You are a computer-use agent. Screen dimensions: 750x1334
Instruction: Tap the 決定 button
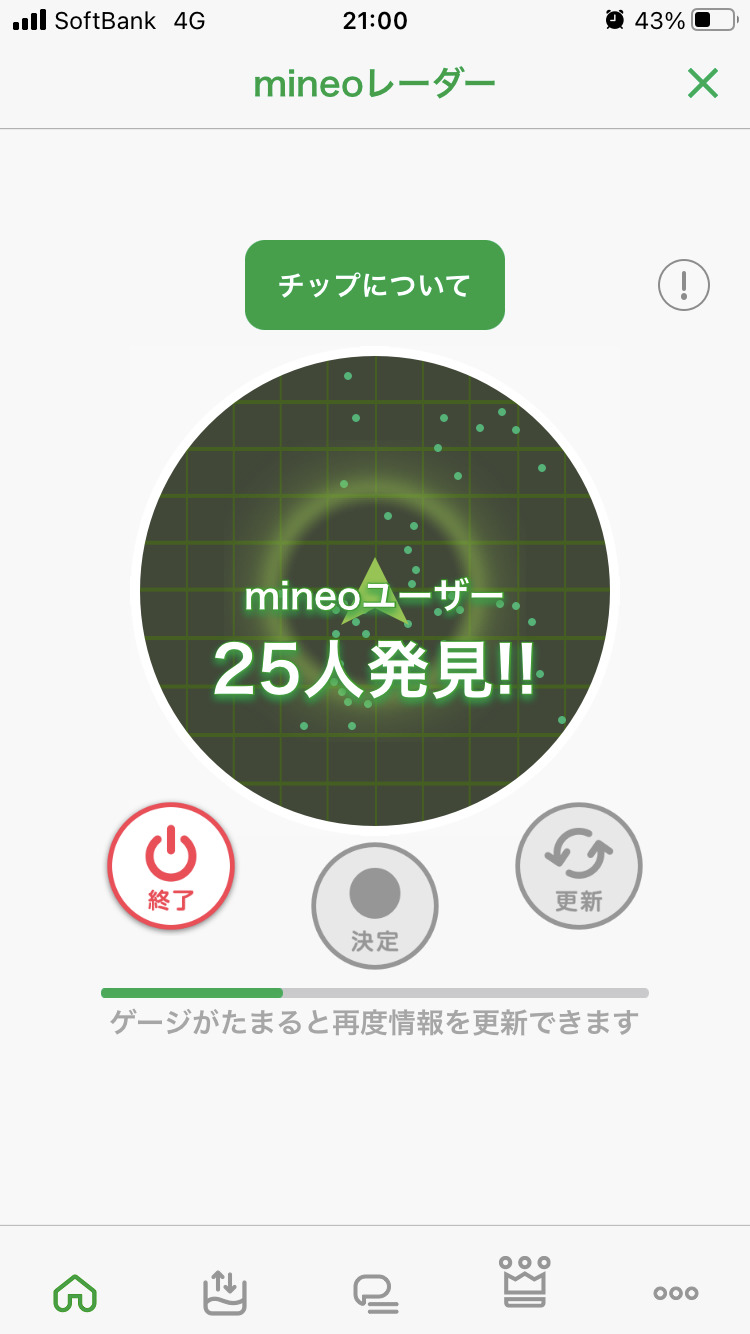tap(375, 906)
